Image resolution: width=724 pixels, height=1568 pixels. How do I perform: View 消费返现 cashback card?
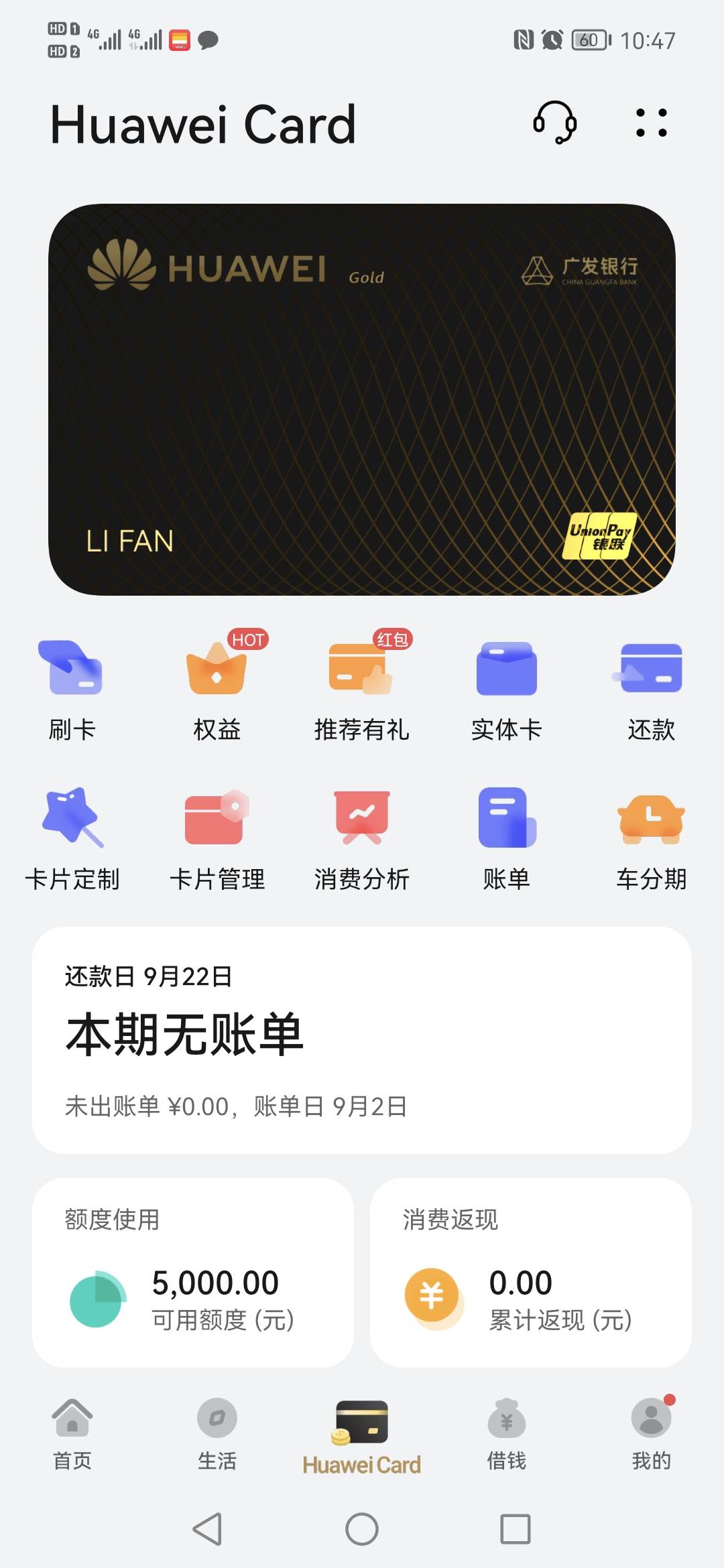pos(531,1272)
